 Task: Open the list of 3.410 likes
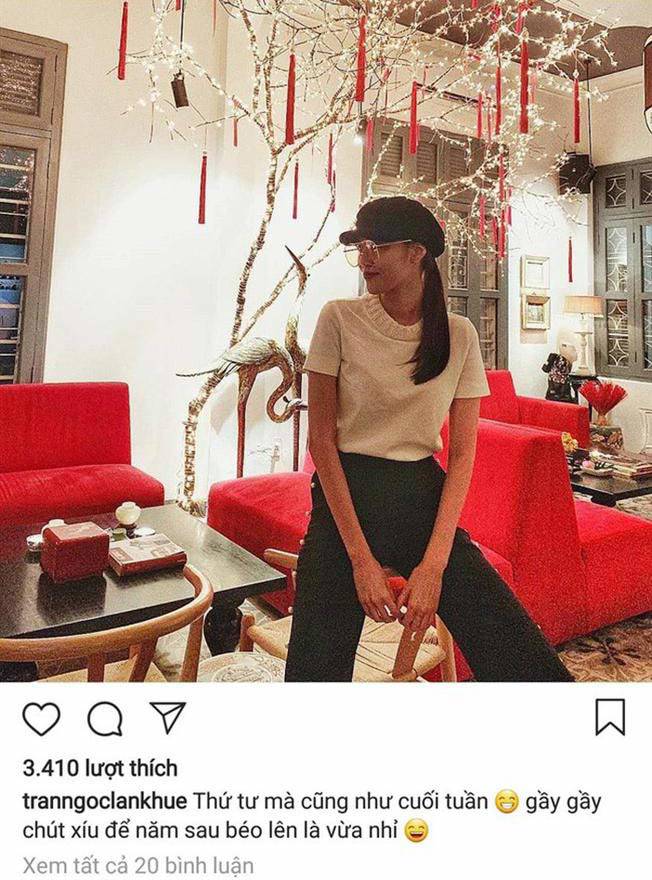[x=99, y=768]
